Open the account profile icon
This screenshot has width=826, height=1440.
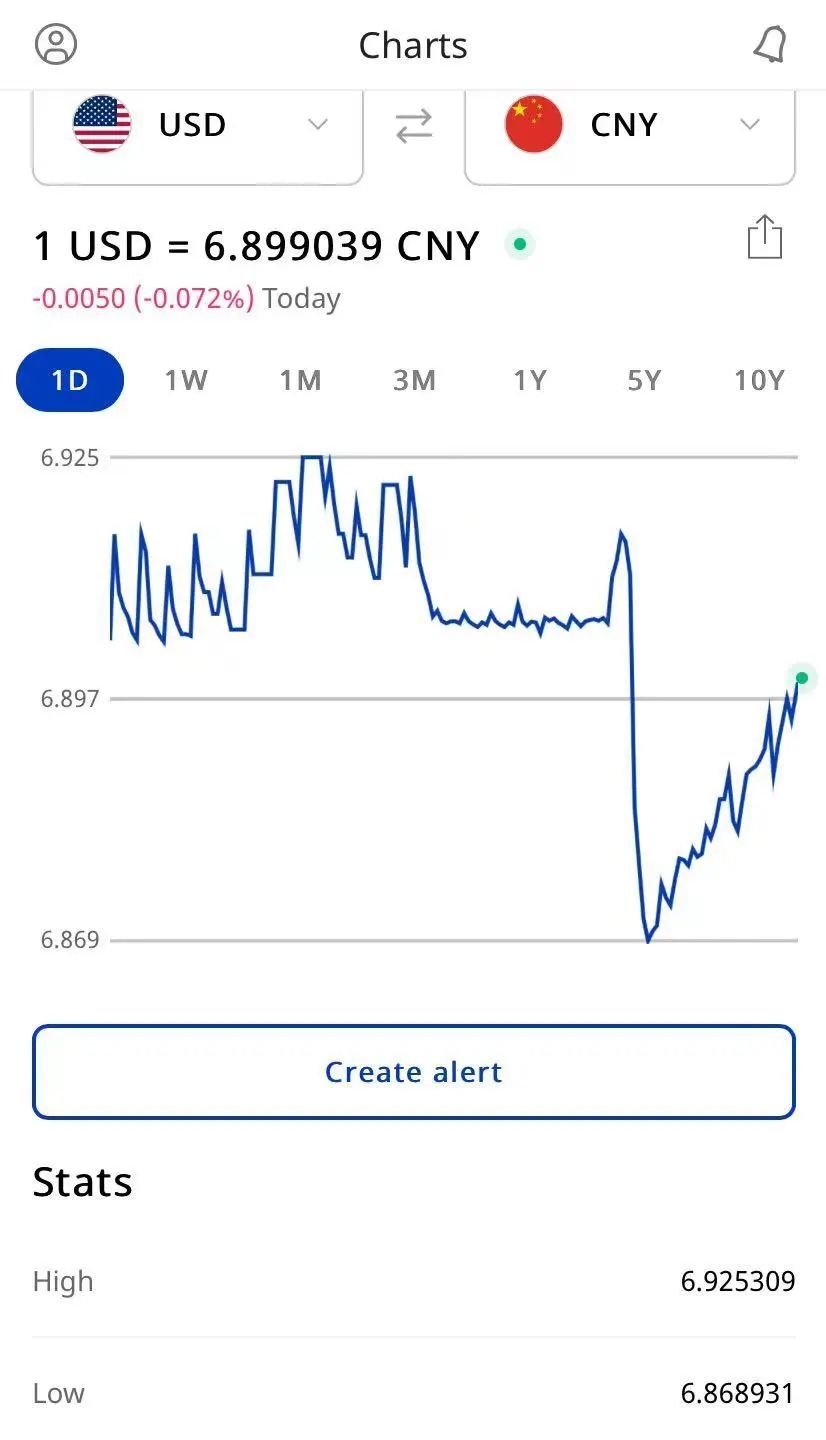coord(56,45)
